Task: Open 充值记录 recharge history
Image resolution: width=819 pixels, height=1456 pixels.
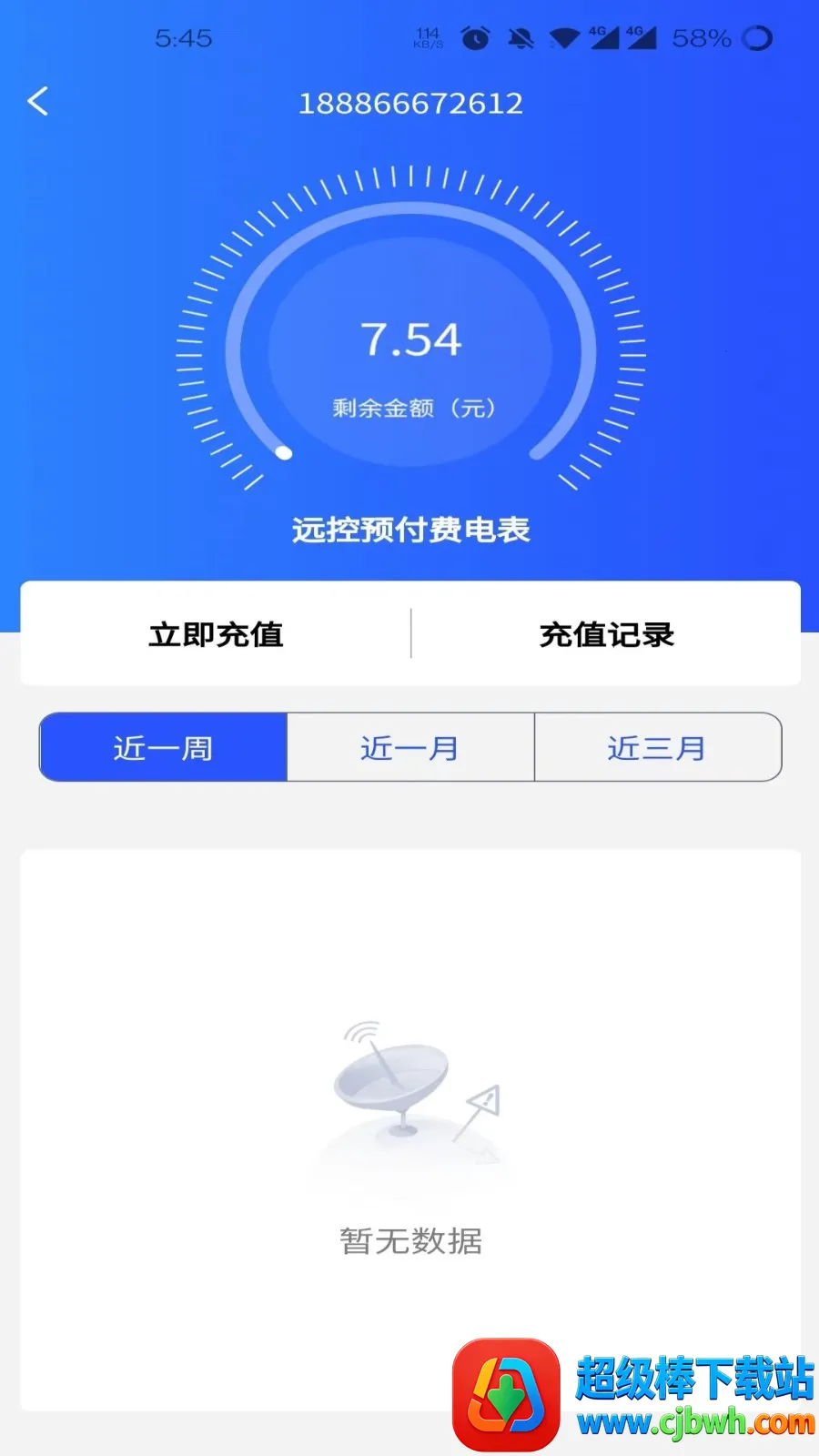Action: tap(606, 634)
